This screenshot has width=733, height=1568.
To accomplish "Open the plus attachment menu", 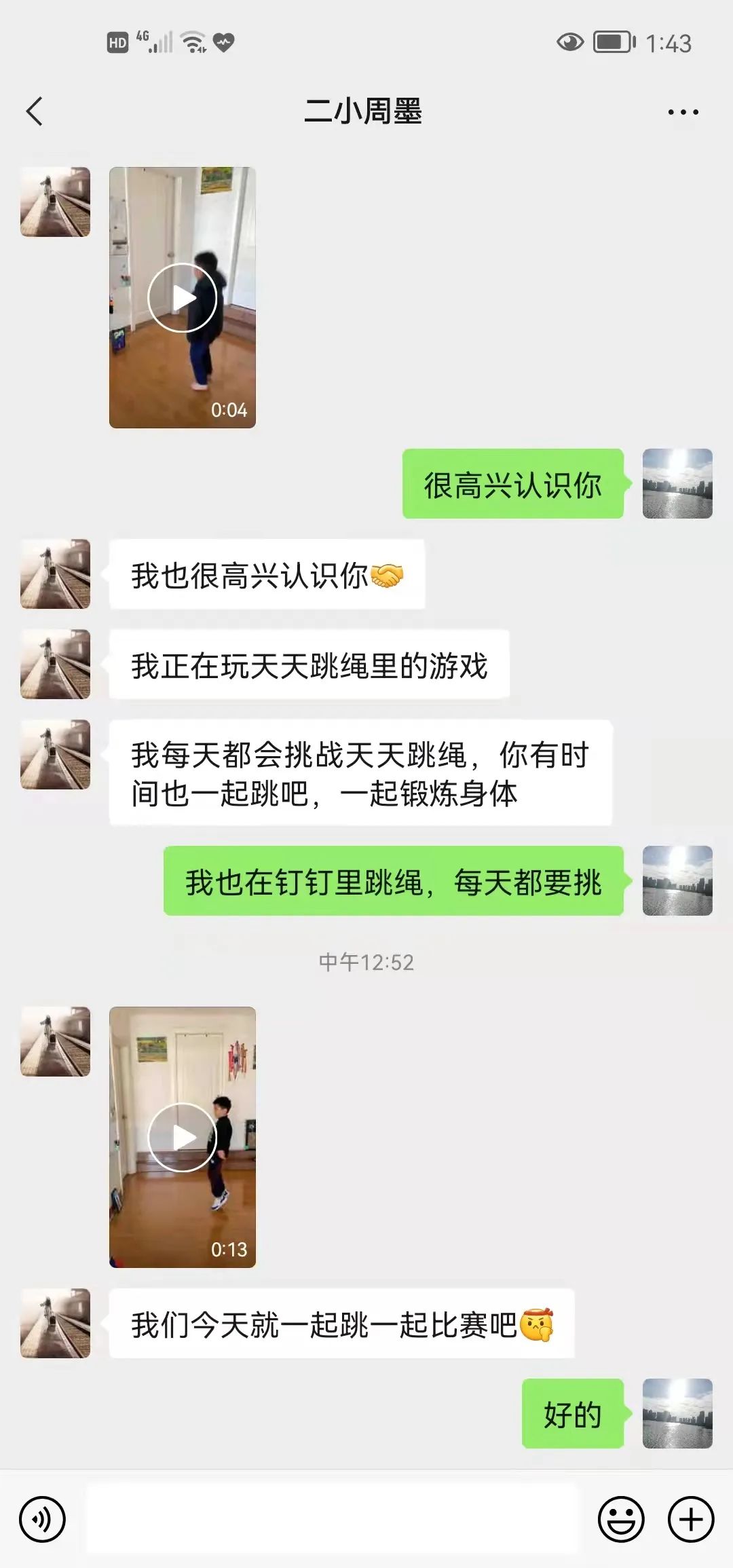I will (691, 1519).
